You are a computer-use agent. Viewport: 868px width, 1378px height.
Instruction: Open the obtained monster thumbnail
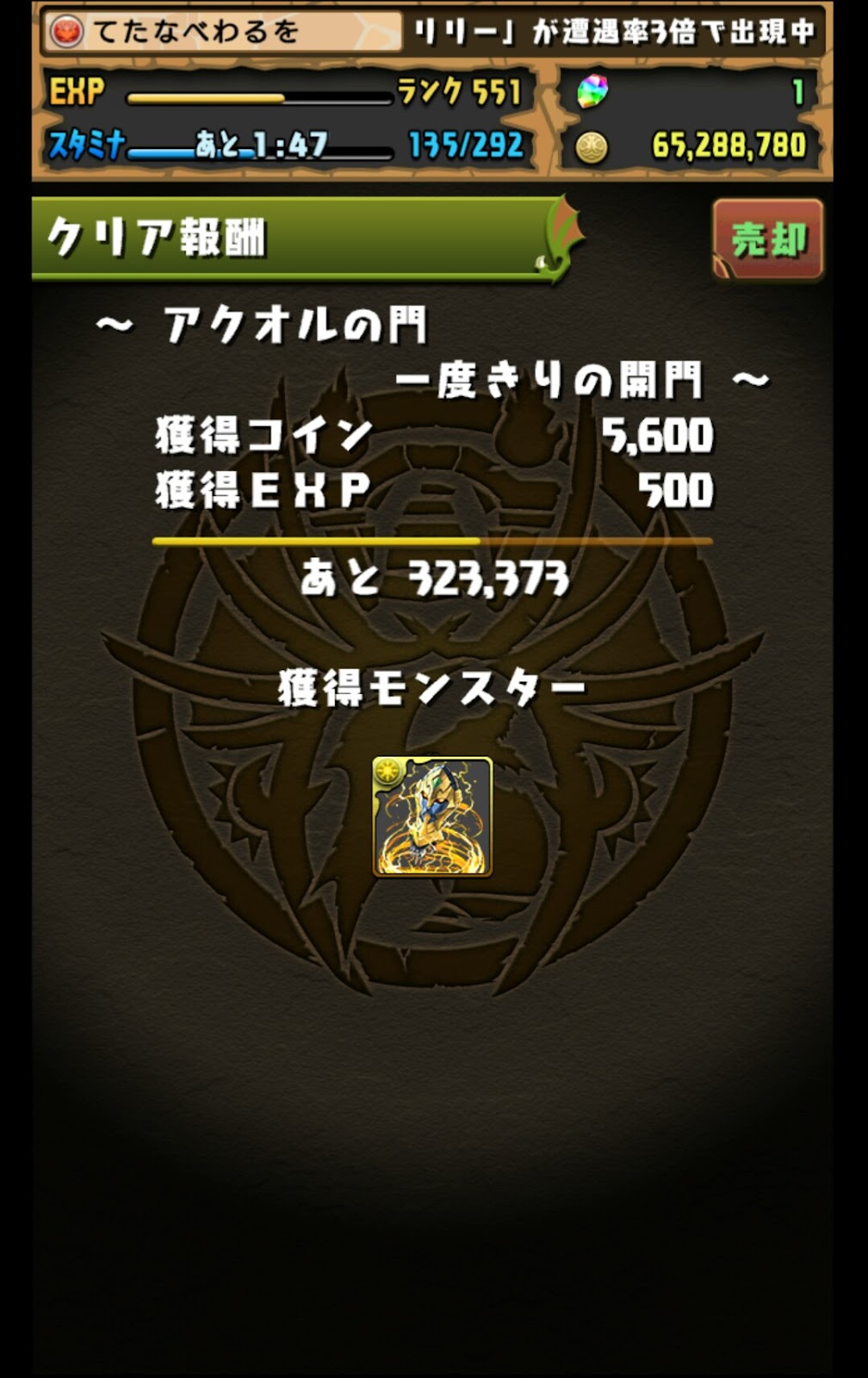click(432, 816)
